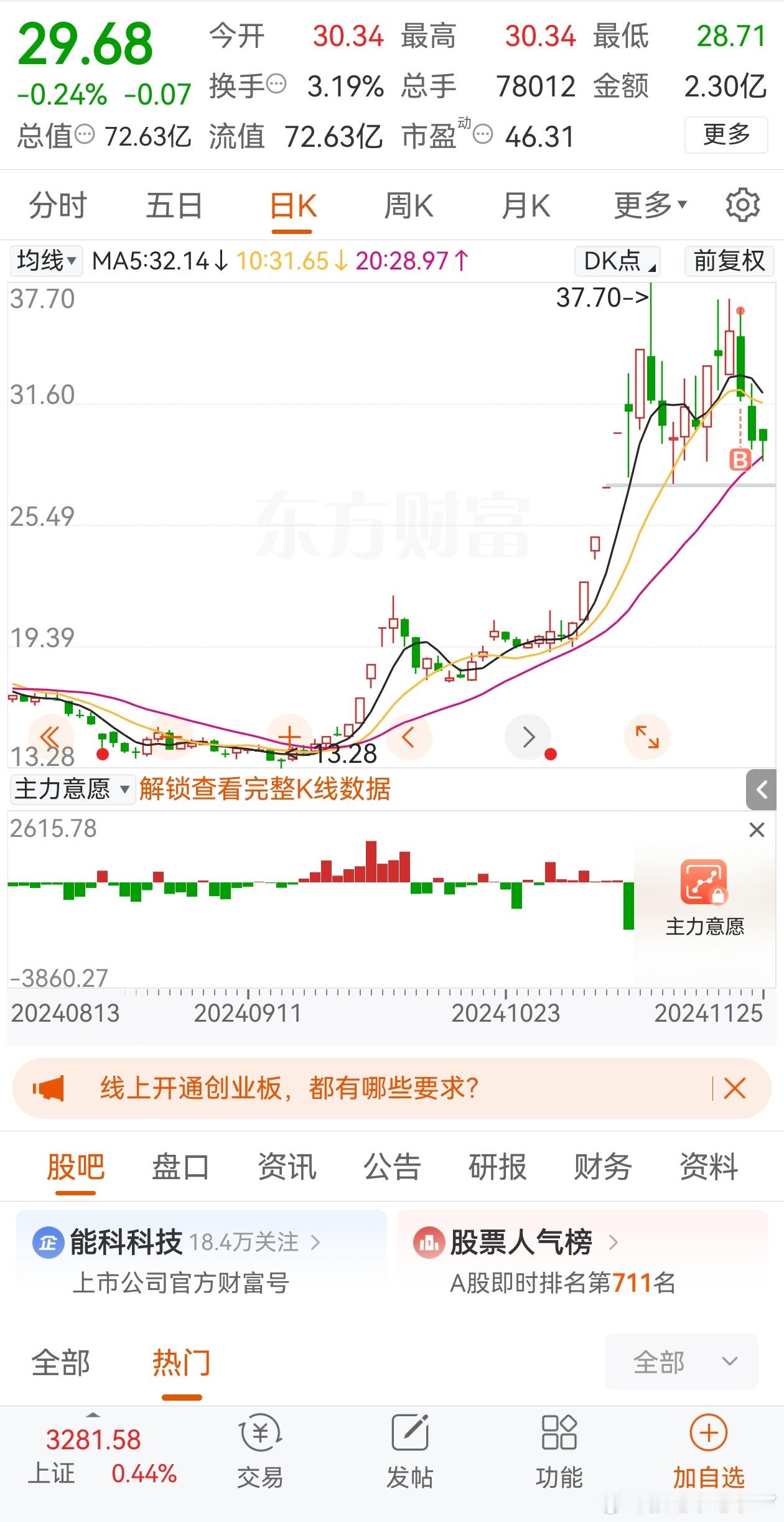Viewport: 784px width, 1522px height.
Task: Open the 前复权 adjustment option
Action: (x=729, y=261)
